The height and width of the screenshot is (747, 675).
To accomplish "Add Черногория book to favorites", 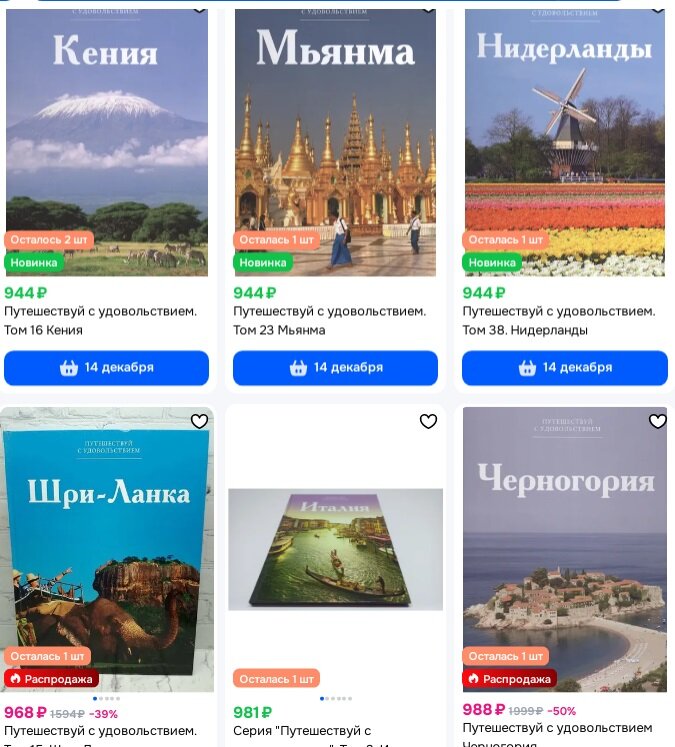I will tap(657, 421).
